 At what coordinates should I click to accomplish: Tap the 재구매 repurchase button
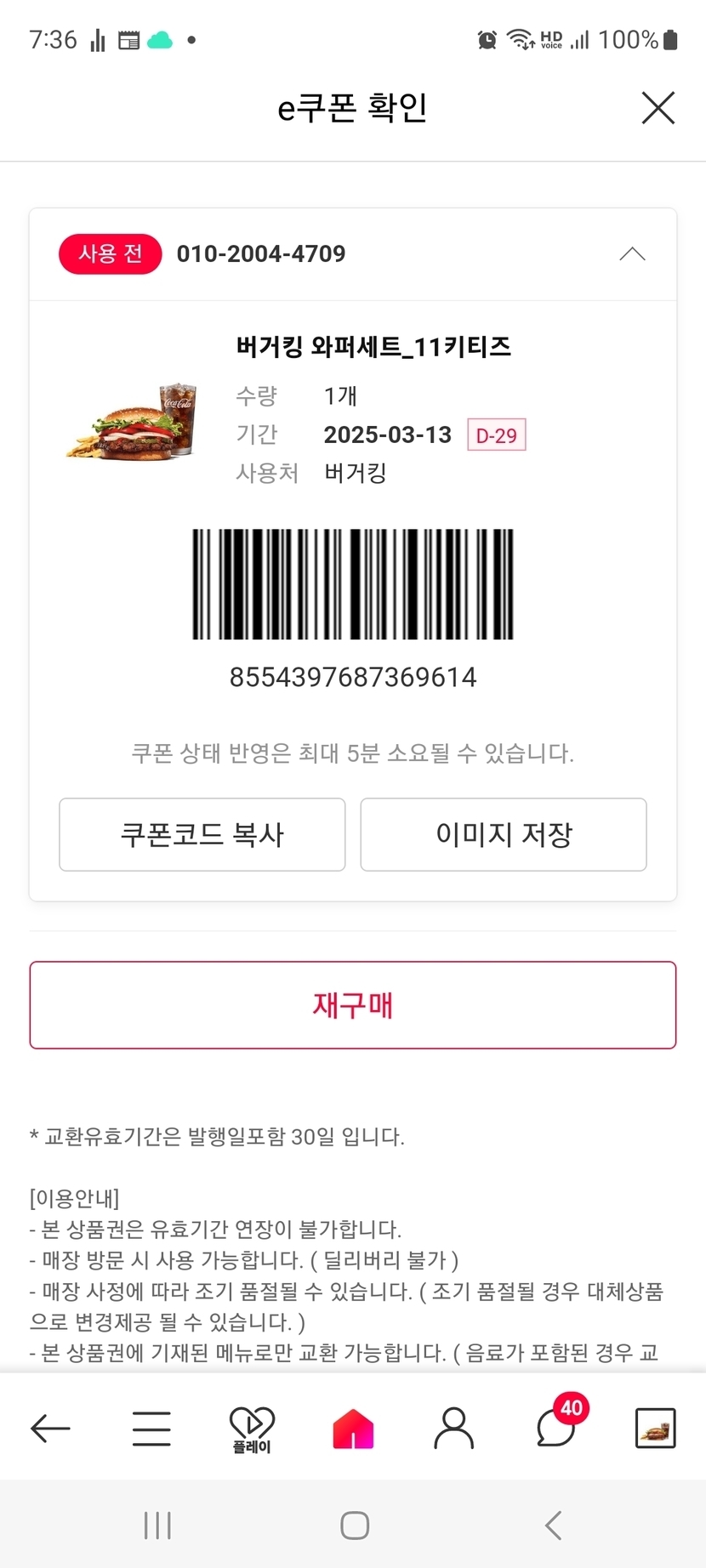pos(353,1005)
